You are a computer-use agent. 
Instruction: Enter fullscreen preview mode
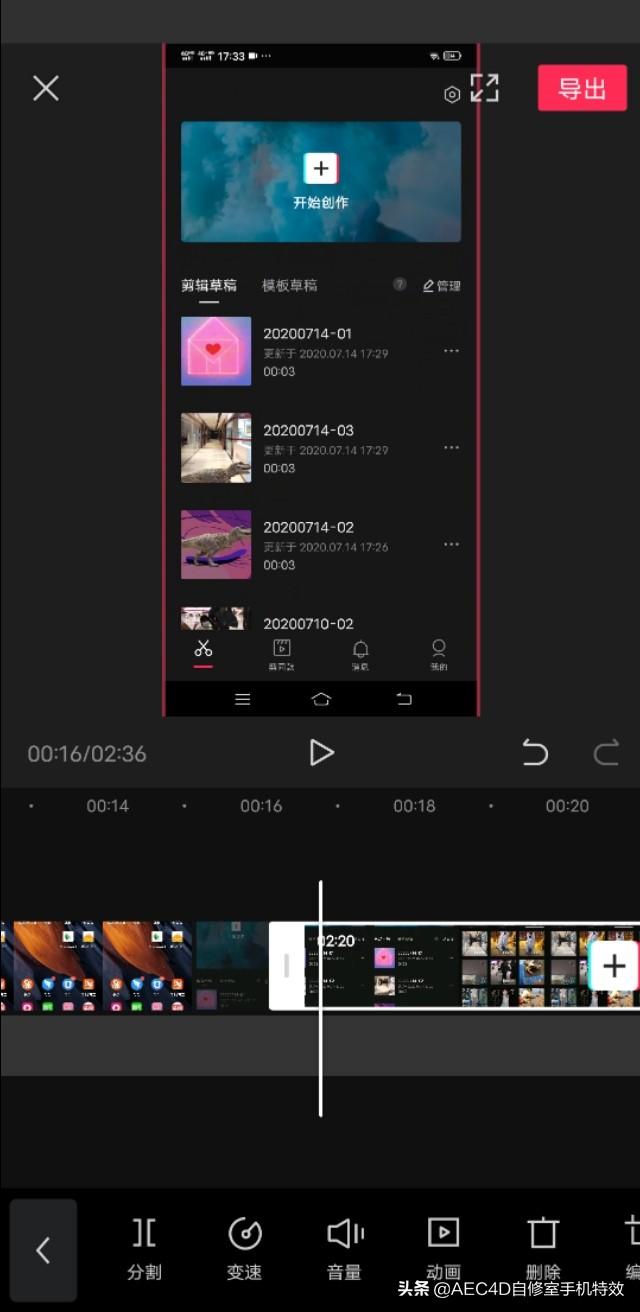tap(484, 88)
